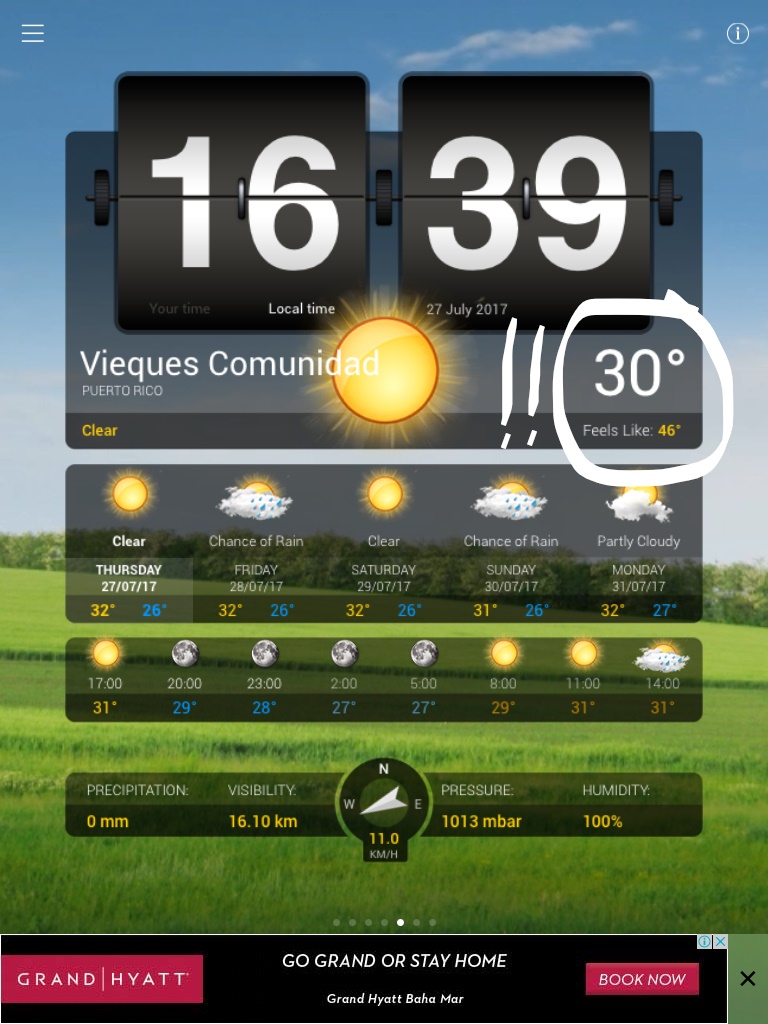This screenshot has height=1024, width=768.
Task: Switch clock to Your time
Action: pyautogui.click(x=179, y=309)
